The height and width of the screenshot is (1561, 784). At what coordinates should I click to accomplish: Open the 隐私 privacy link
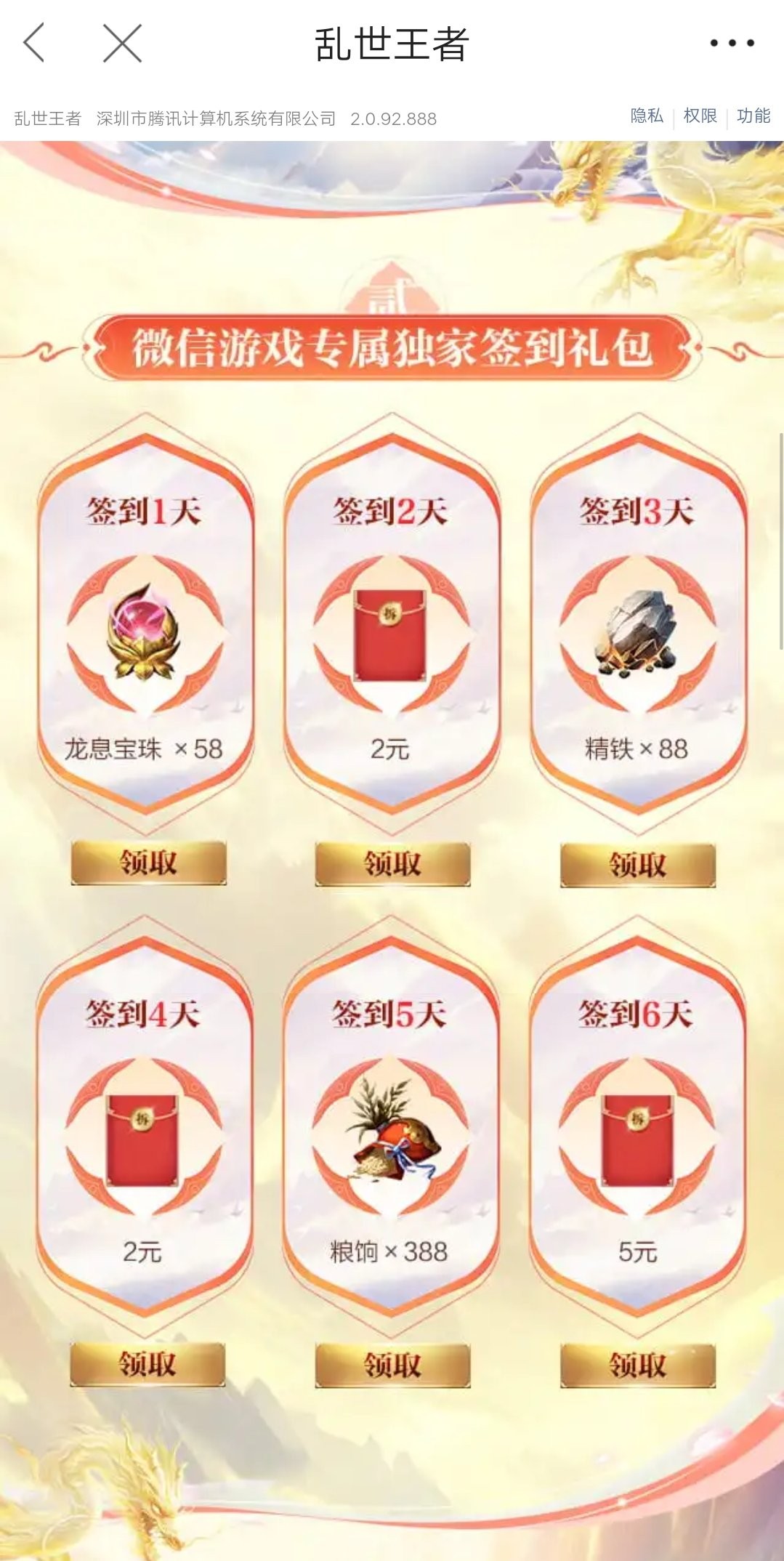(x=647, y=116)
